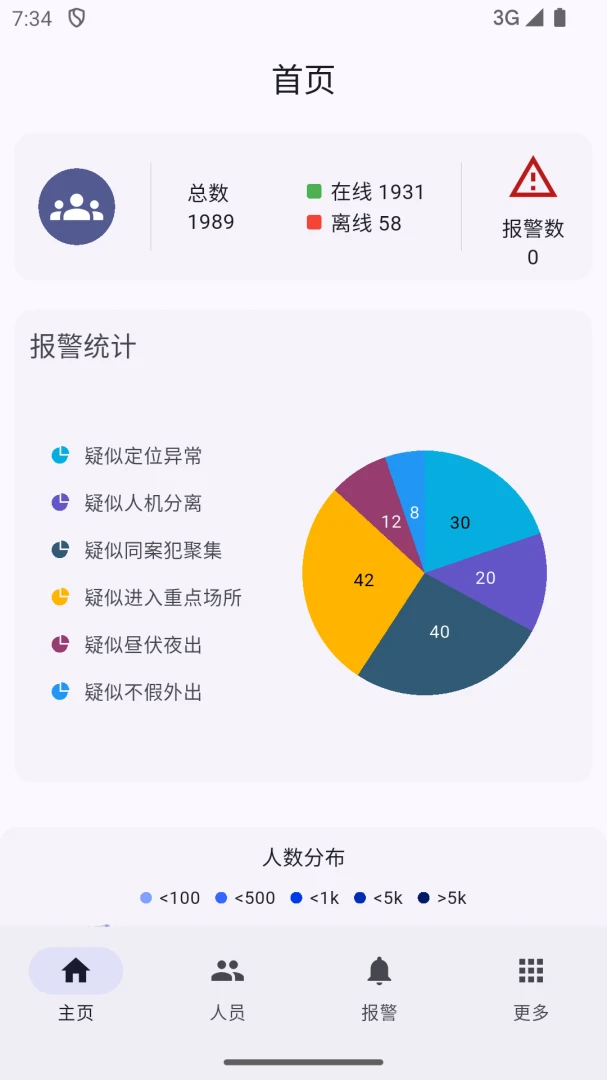This screenshot has width=607, height=1080.
Task: Toggle the 疑似进入重点场所 legend item
Action: (147, 597)
